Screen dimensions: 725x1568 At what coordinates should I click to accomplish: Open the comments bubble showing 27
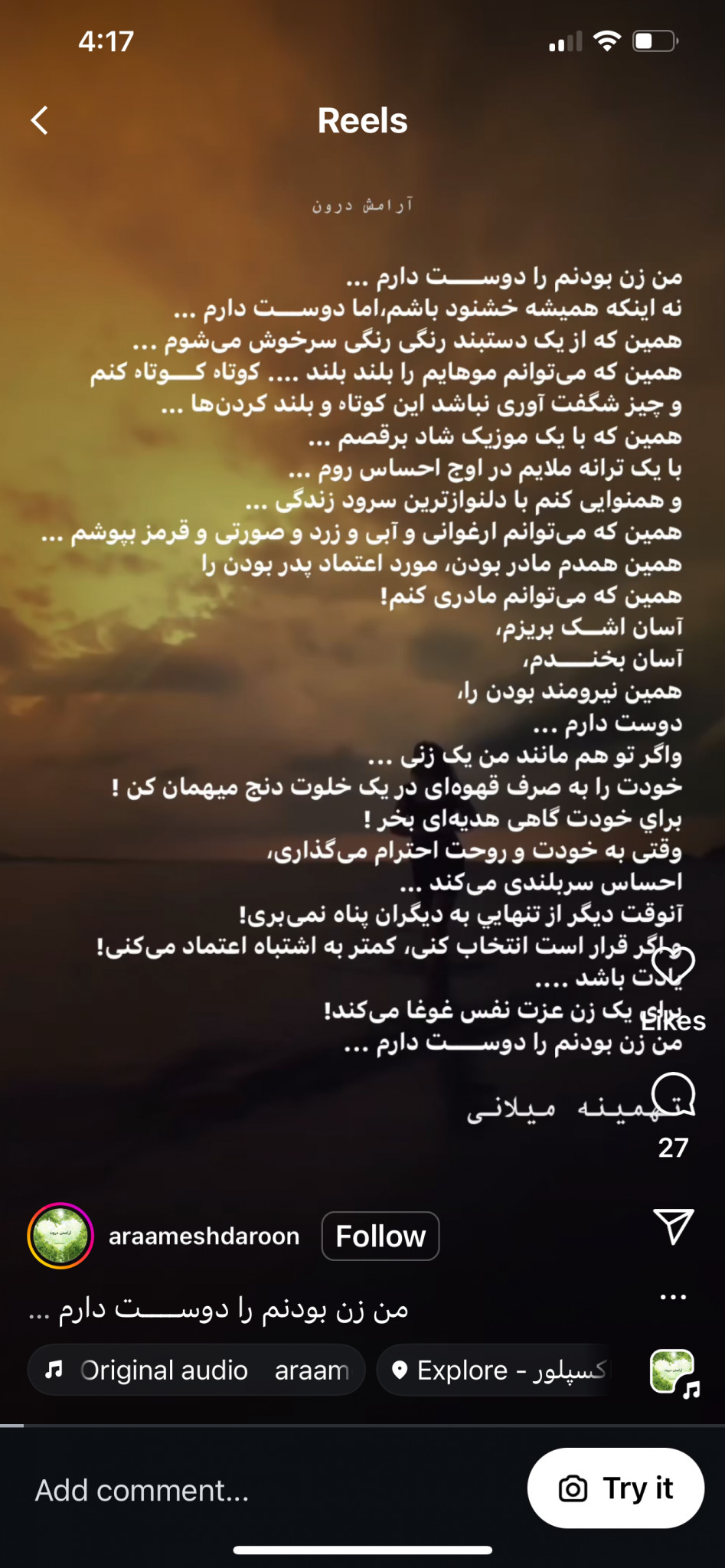point(673,1095)
